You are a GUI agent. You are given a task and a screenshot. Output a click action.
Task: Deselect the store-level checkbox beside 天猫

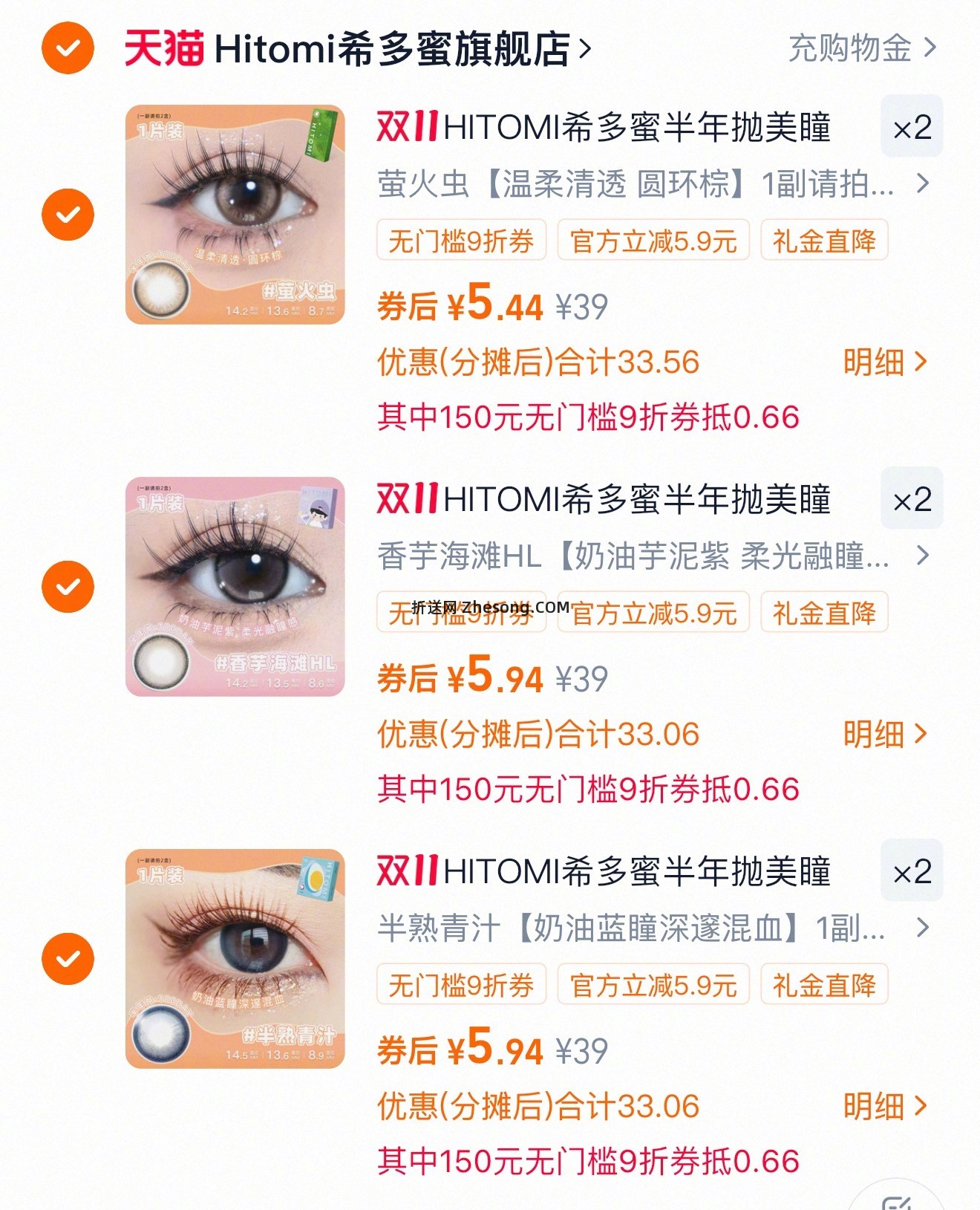click(66, 48)
